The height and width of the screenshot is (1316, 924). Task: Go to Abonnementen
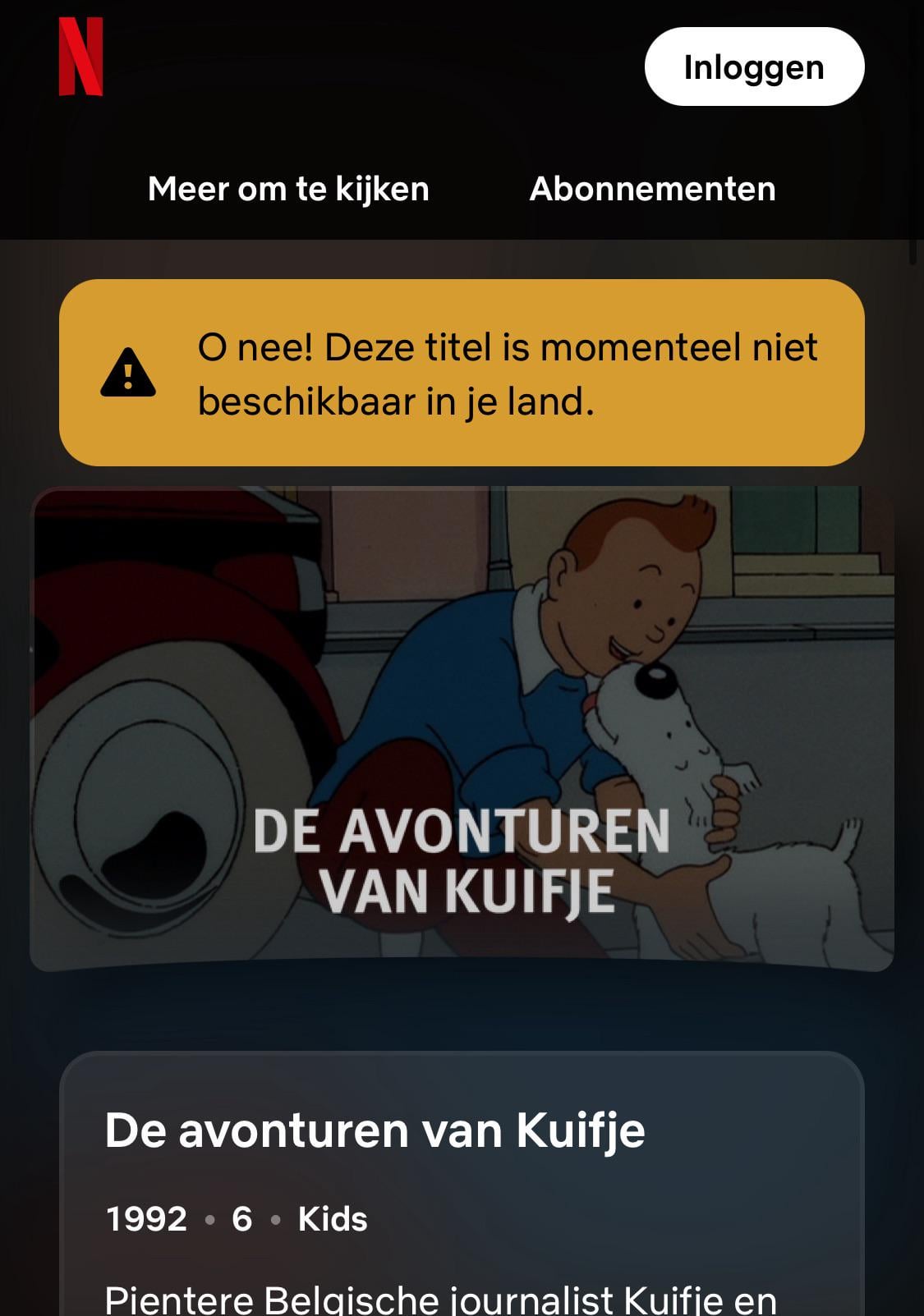pyautogui.click(x=652, y=189)
